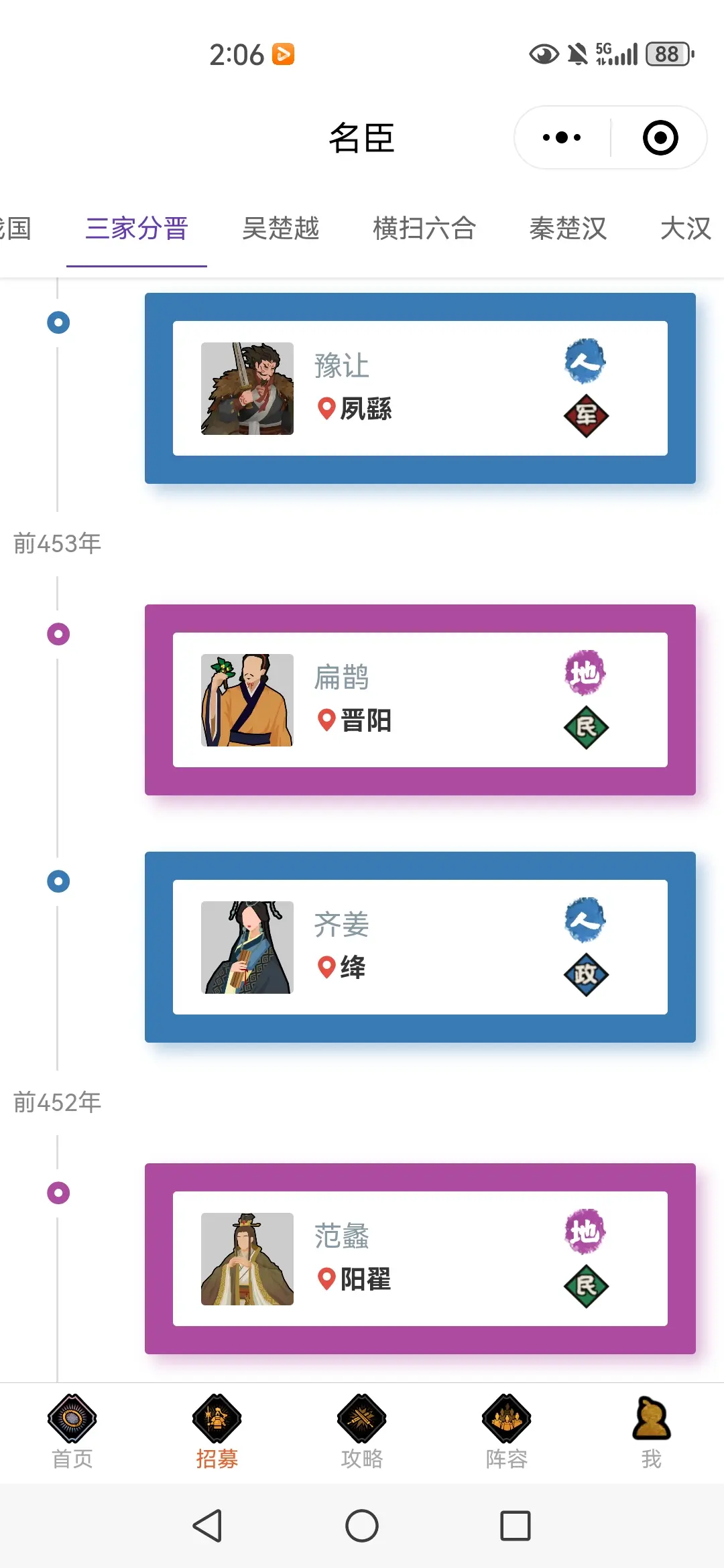Switch to the 大汉 tab
Image resolution: width=724 pixels, height=1568 pixels.
685,228
